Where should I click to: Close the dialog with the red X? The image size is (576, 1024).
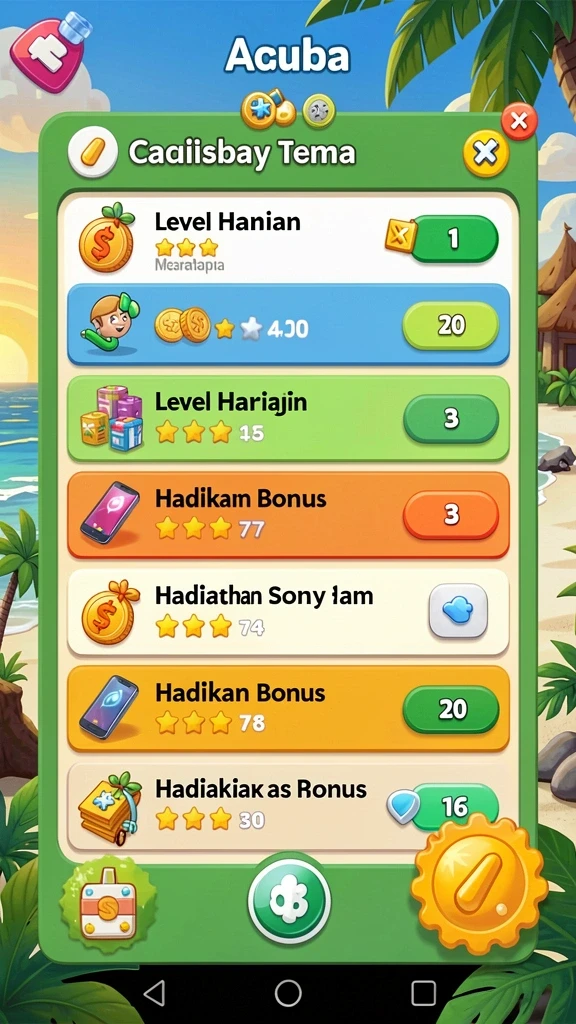click(x=519, y=121)
